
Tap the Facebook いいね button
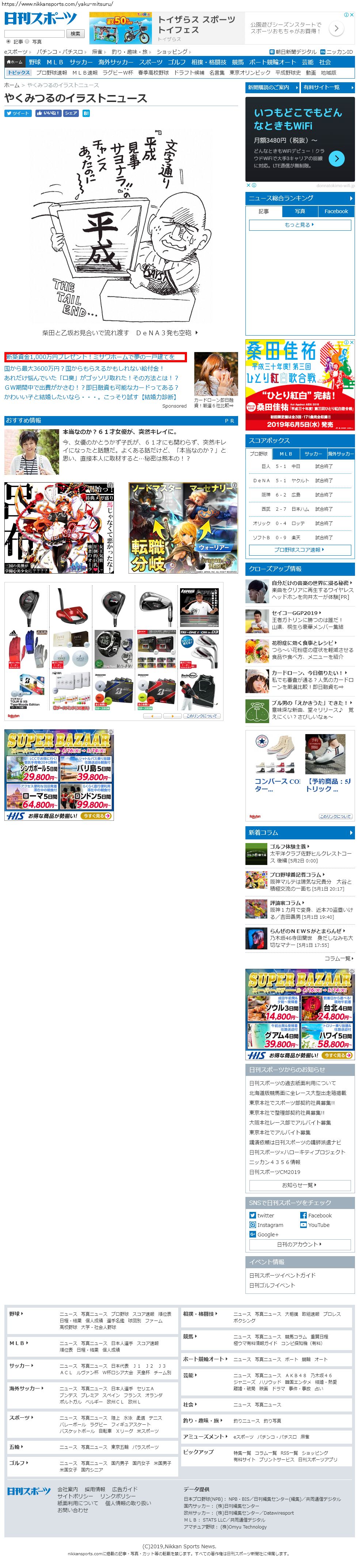coord(48,113)
